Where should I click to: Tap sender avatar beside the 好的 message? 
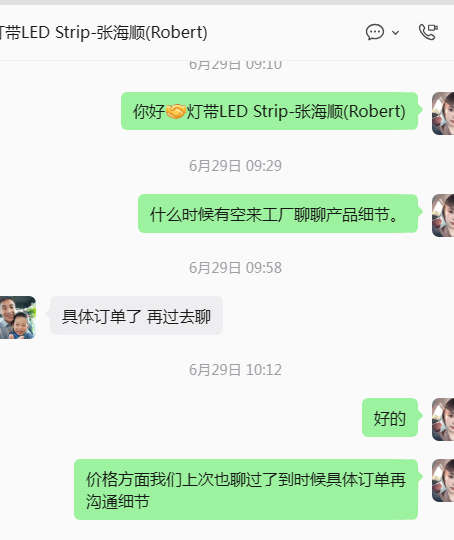click(443, 419)
